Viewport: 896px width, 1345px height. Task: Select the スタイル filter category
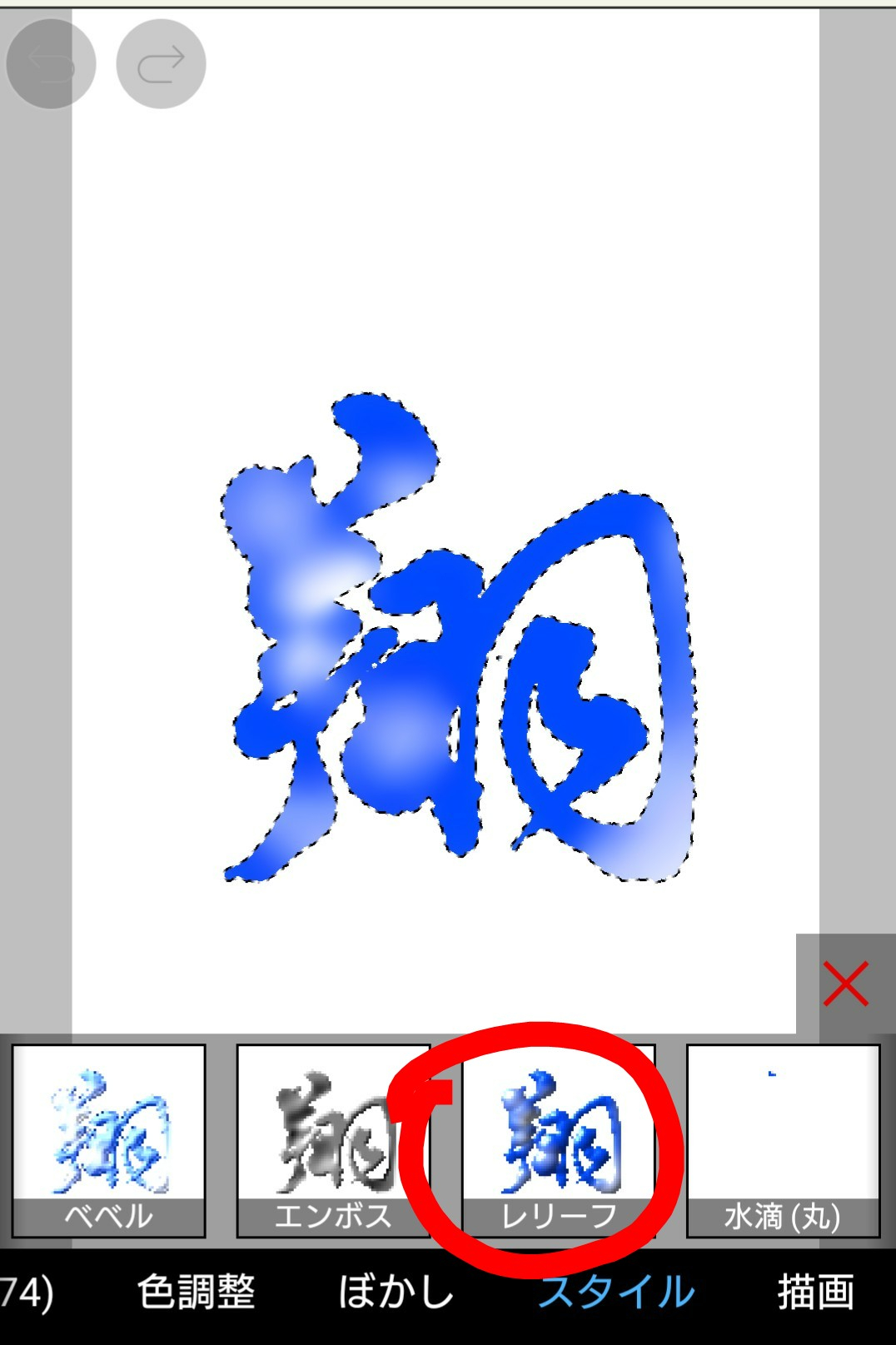[x=616, y=1293]
